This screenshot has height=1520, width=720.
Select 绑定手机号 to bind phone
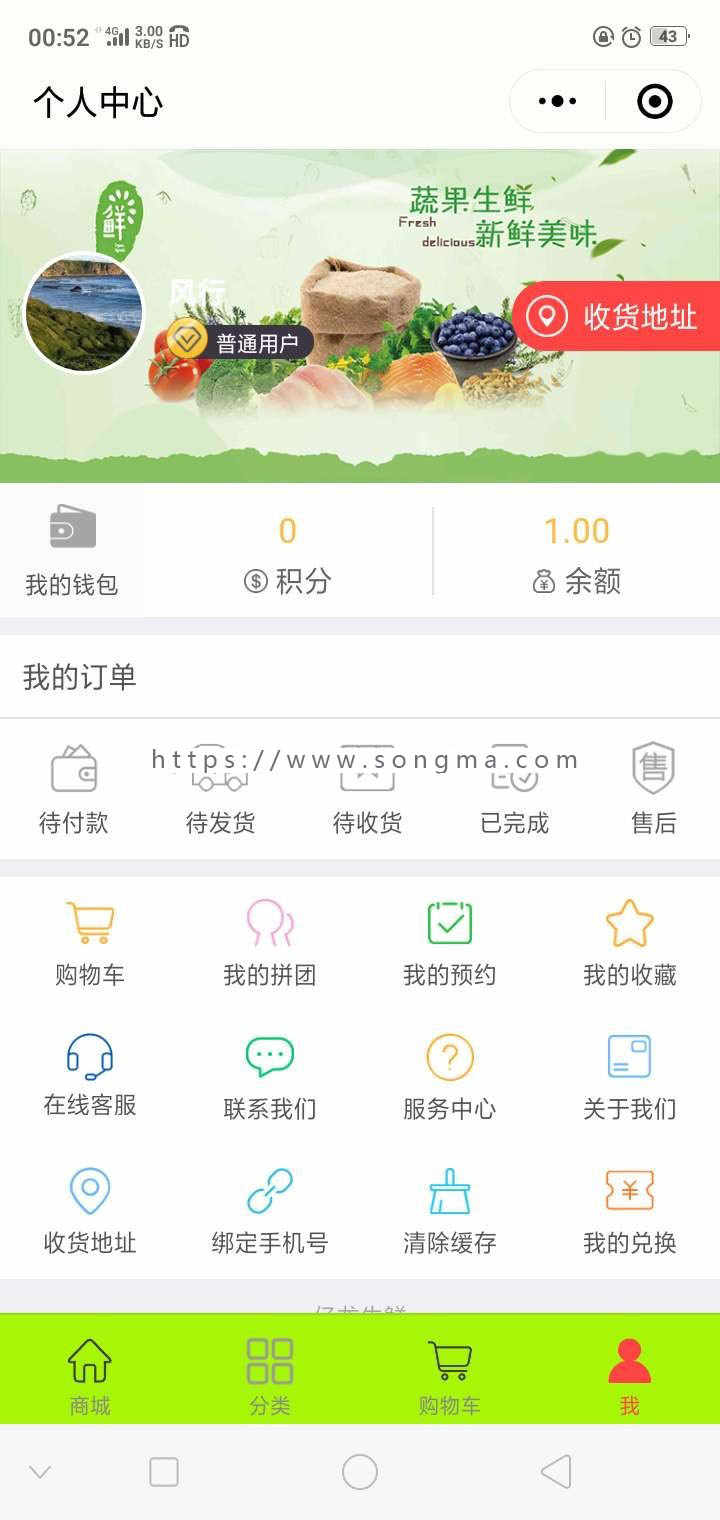coord(270,1211)
